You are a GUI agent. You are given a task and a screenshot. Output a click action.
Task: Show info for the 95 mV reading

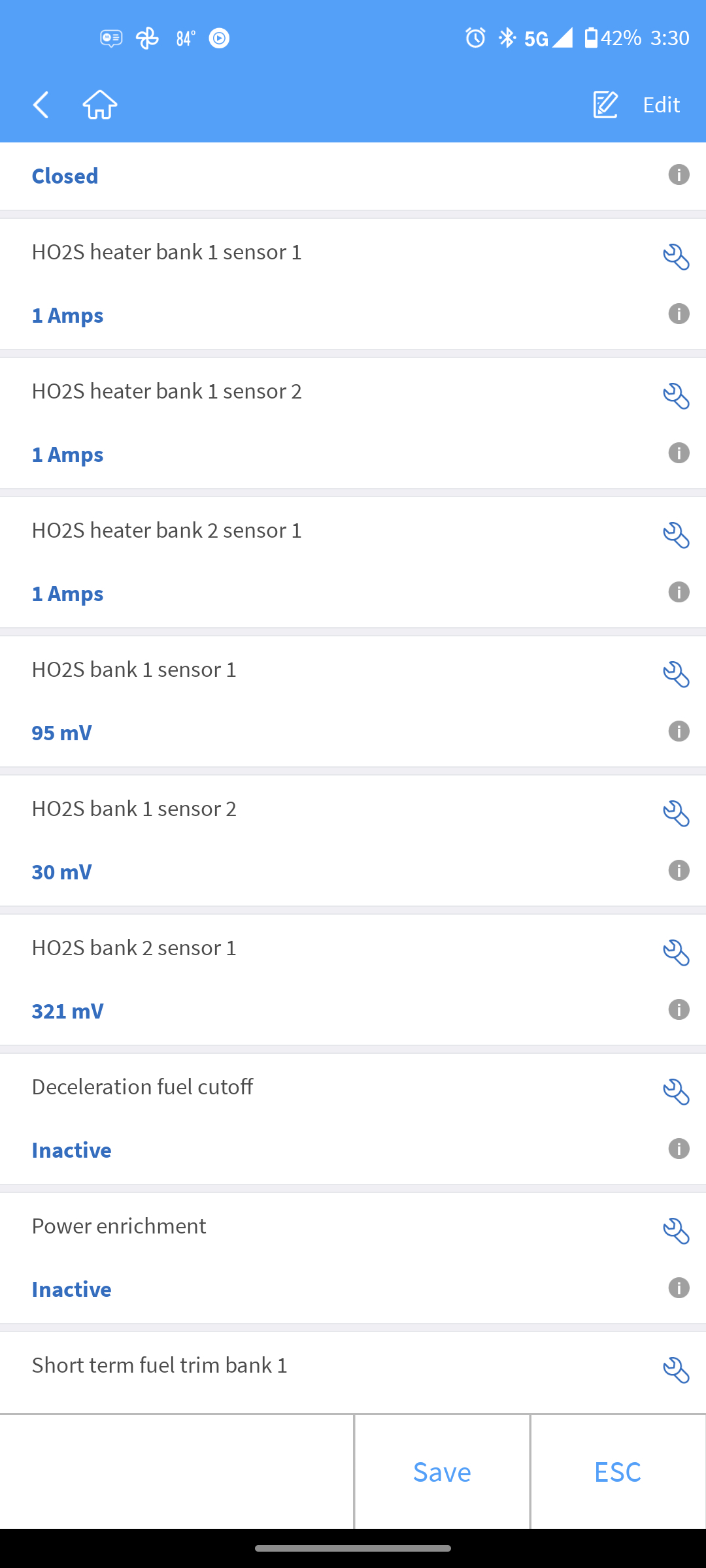point(679,732)
